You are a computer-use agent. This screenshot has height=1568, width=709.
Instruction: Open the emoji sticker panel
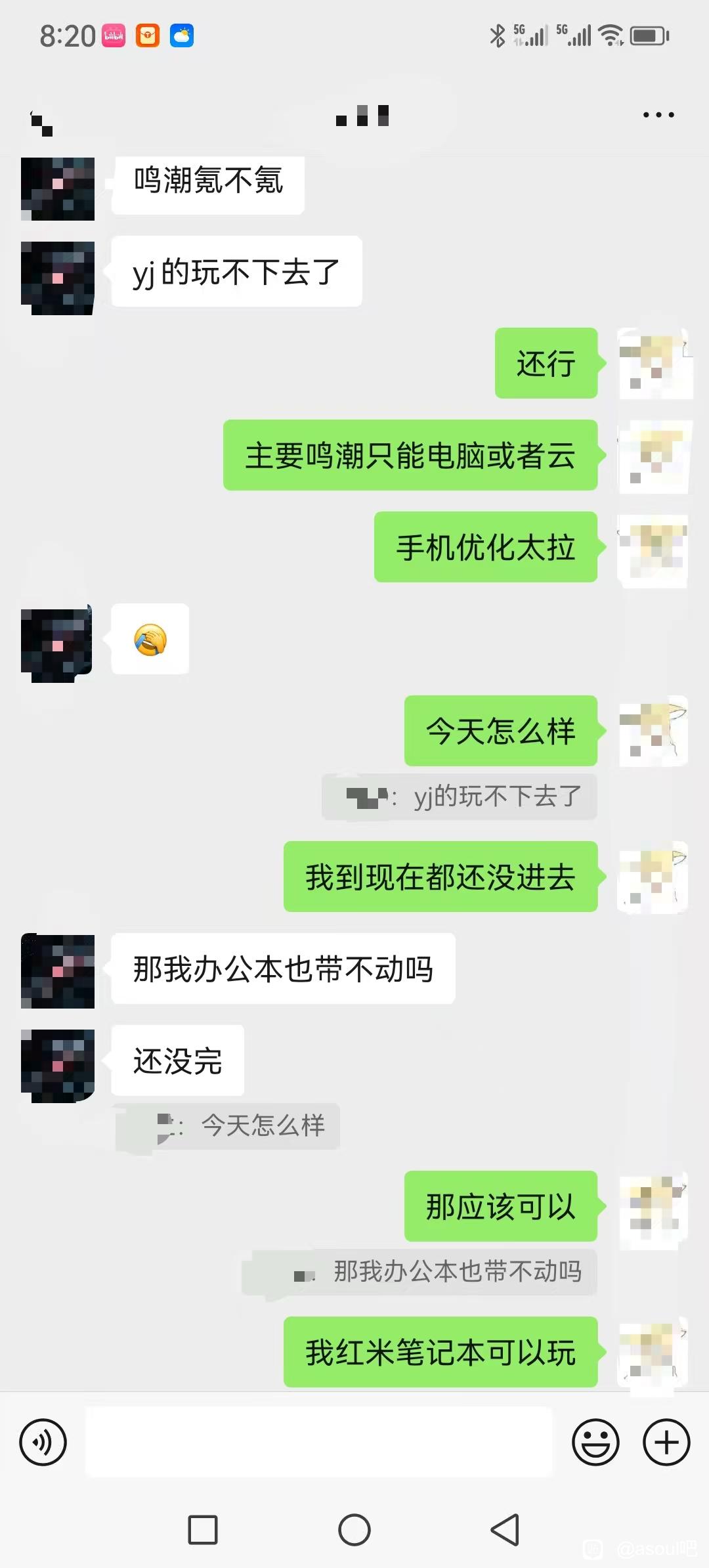click(x=595, y=1443)
